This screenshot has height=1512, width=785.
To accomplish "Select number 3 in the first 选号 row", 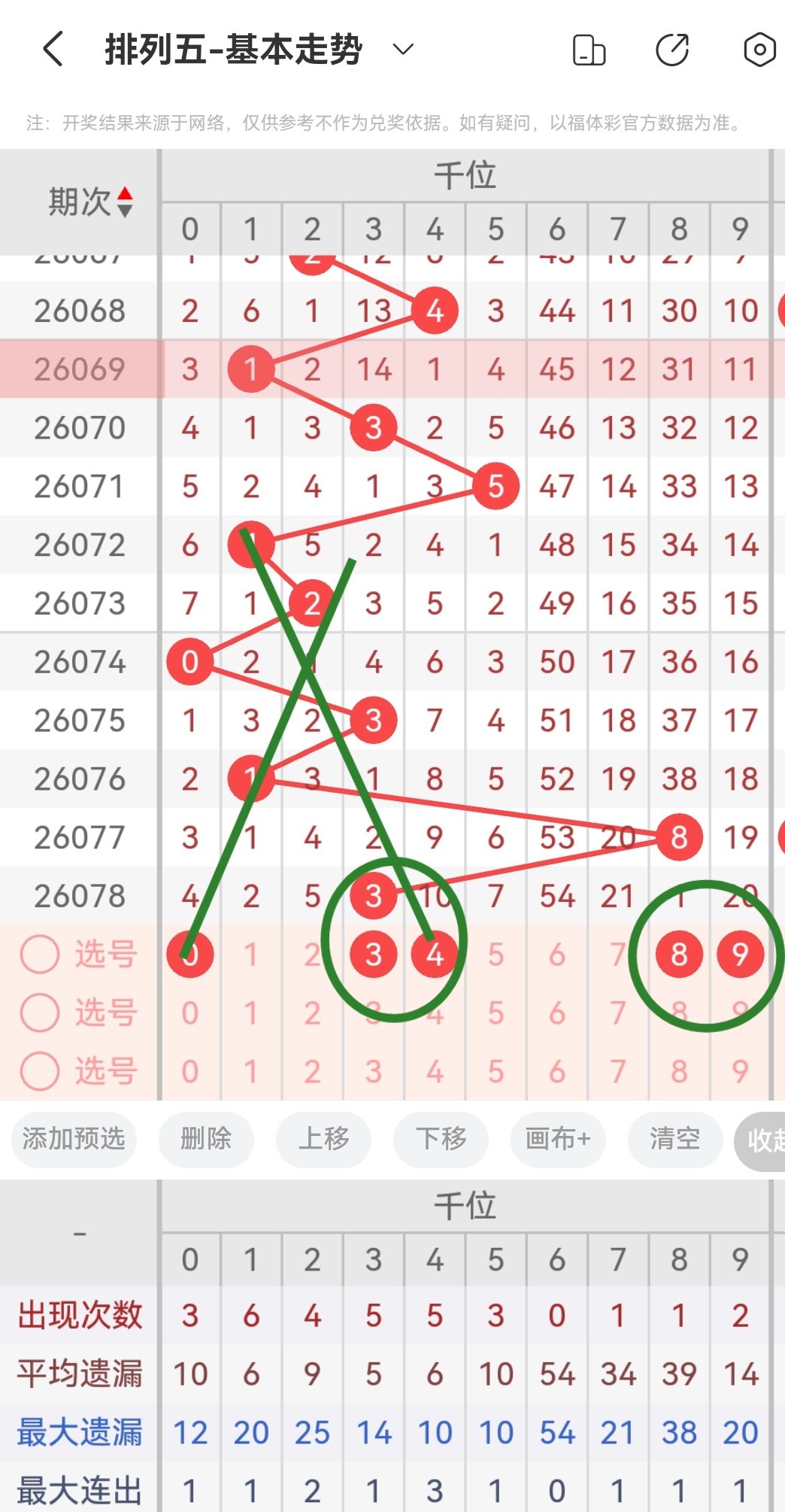I will pyautogui.click(x=373, y=954).
